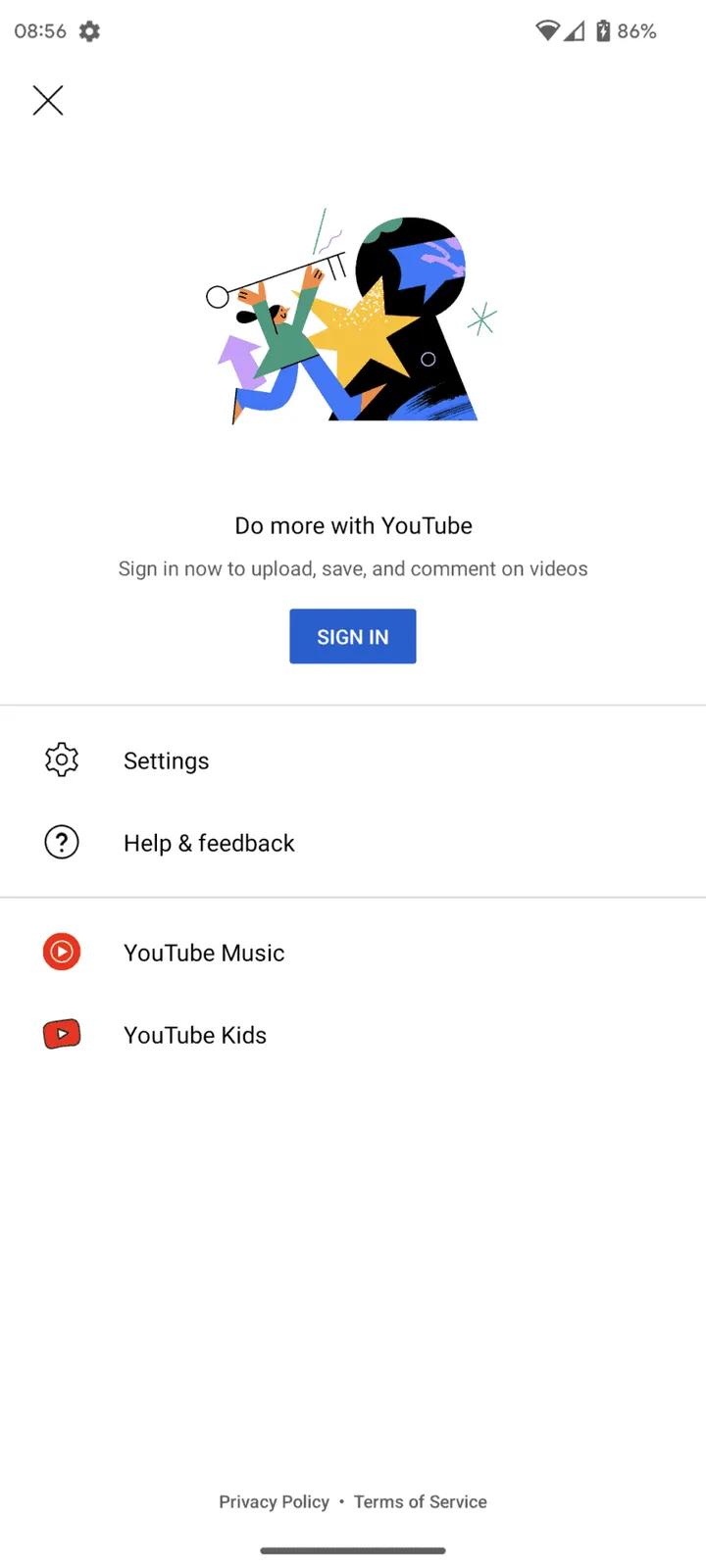Image resolution: width=706 pixels, height=1568 pixels.
Task: Tap the cellular signal icon
Action: (x=573, y=30)
